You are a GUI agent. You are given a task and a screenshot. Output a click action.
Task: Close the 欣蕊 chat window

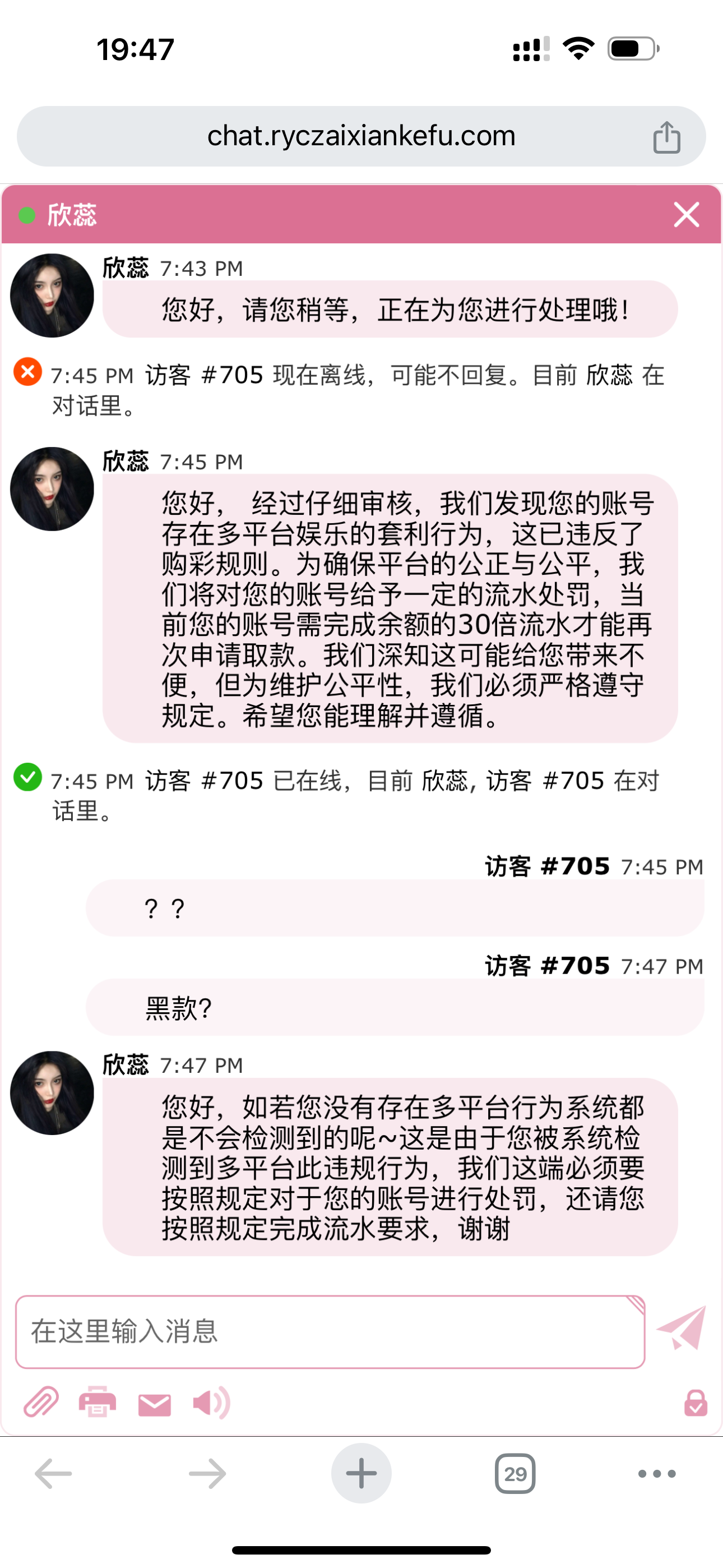point(686,215)
